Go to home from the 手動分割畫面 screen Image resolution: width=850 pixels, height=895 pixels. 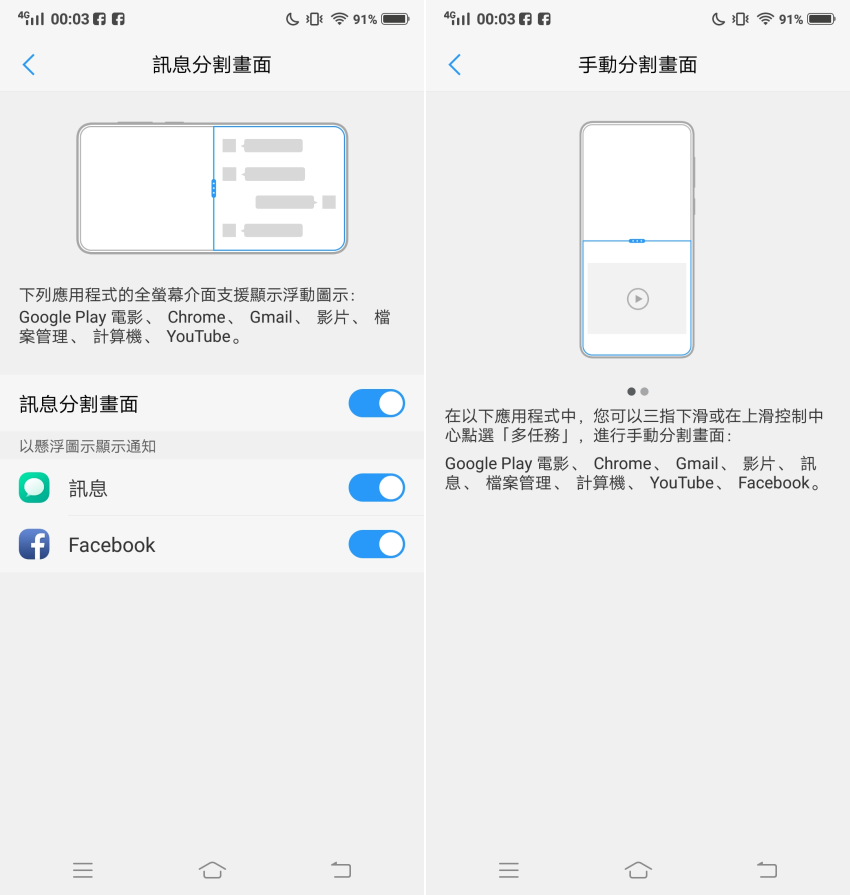click(x=638, y=870)
